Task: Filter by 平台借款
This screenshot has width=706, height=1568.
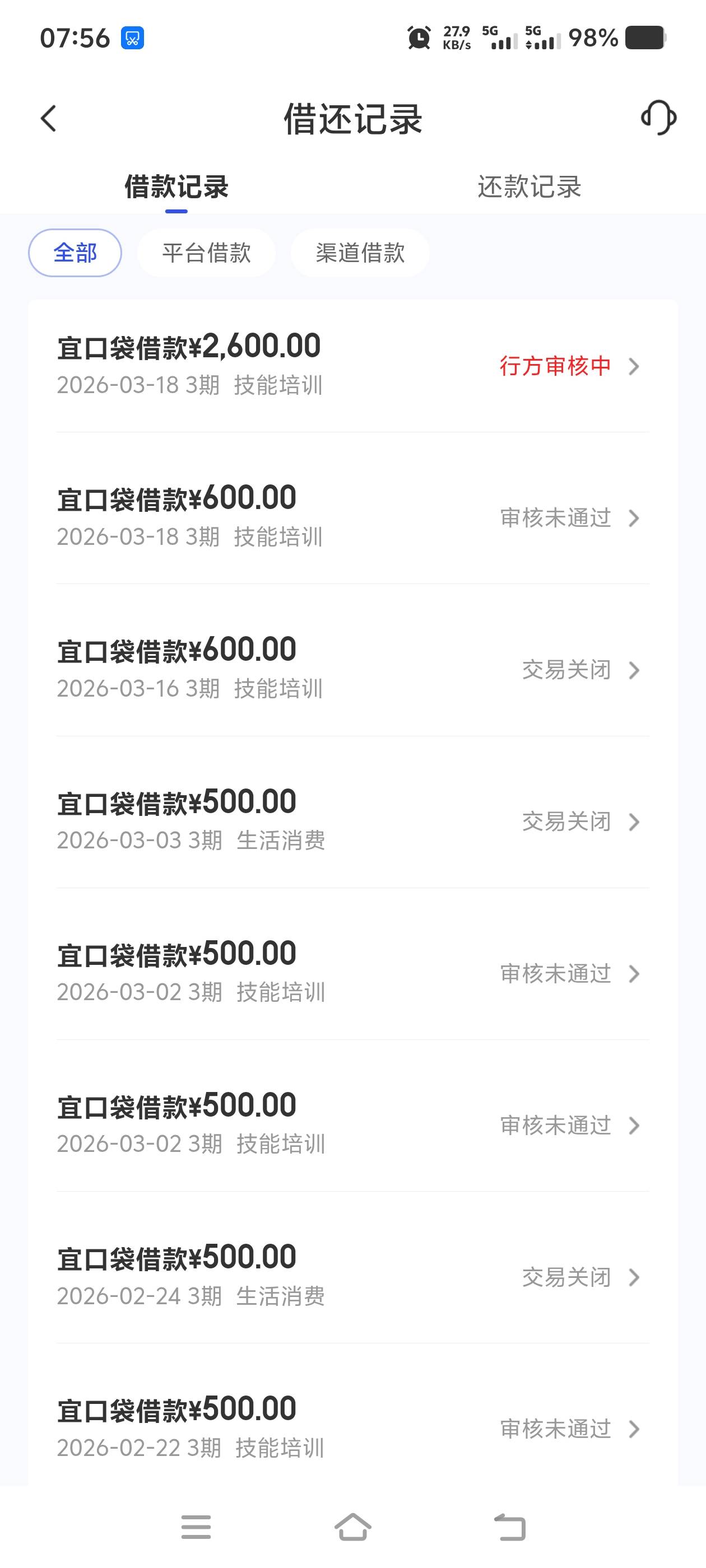Action: click(207, 253)
